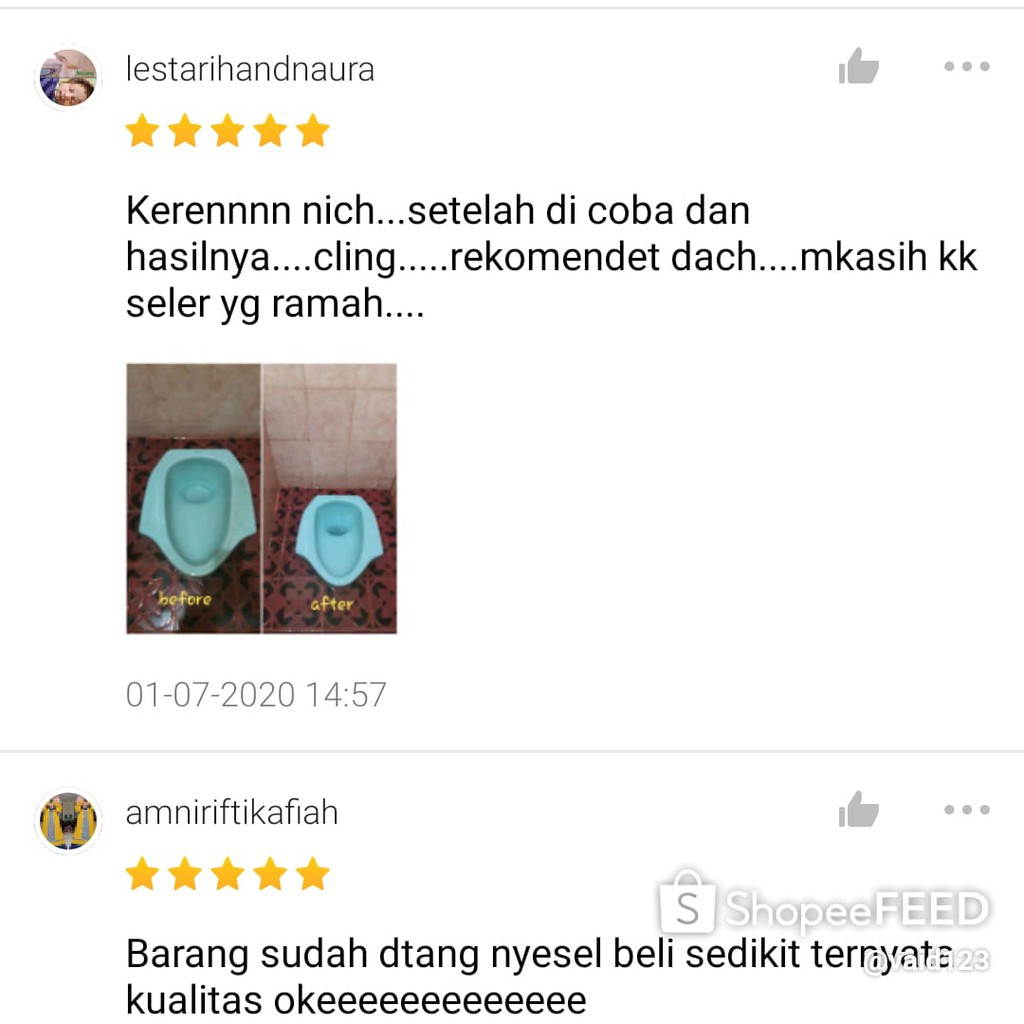1024x1024 pixels.
Task: Like amniriftikafiah's review
Action: point(858,810)
